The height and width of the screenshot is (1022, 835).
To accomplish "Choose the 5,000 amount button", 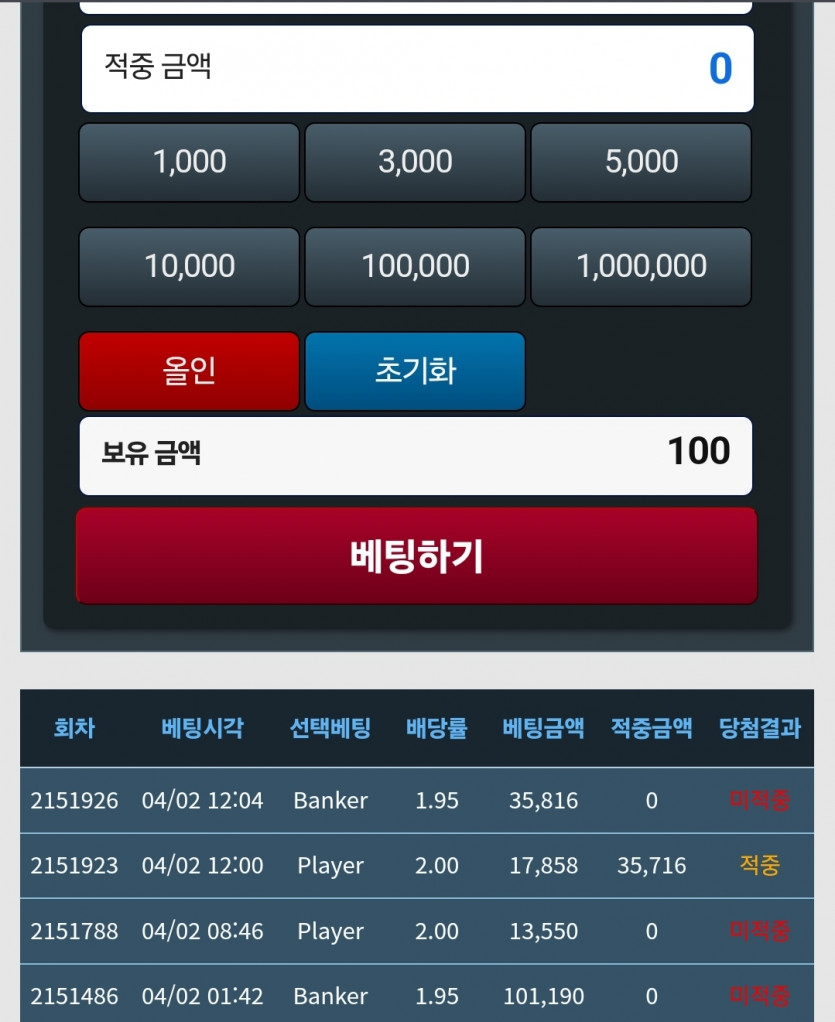I will [x=641, y=162].
